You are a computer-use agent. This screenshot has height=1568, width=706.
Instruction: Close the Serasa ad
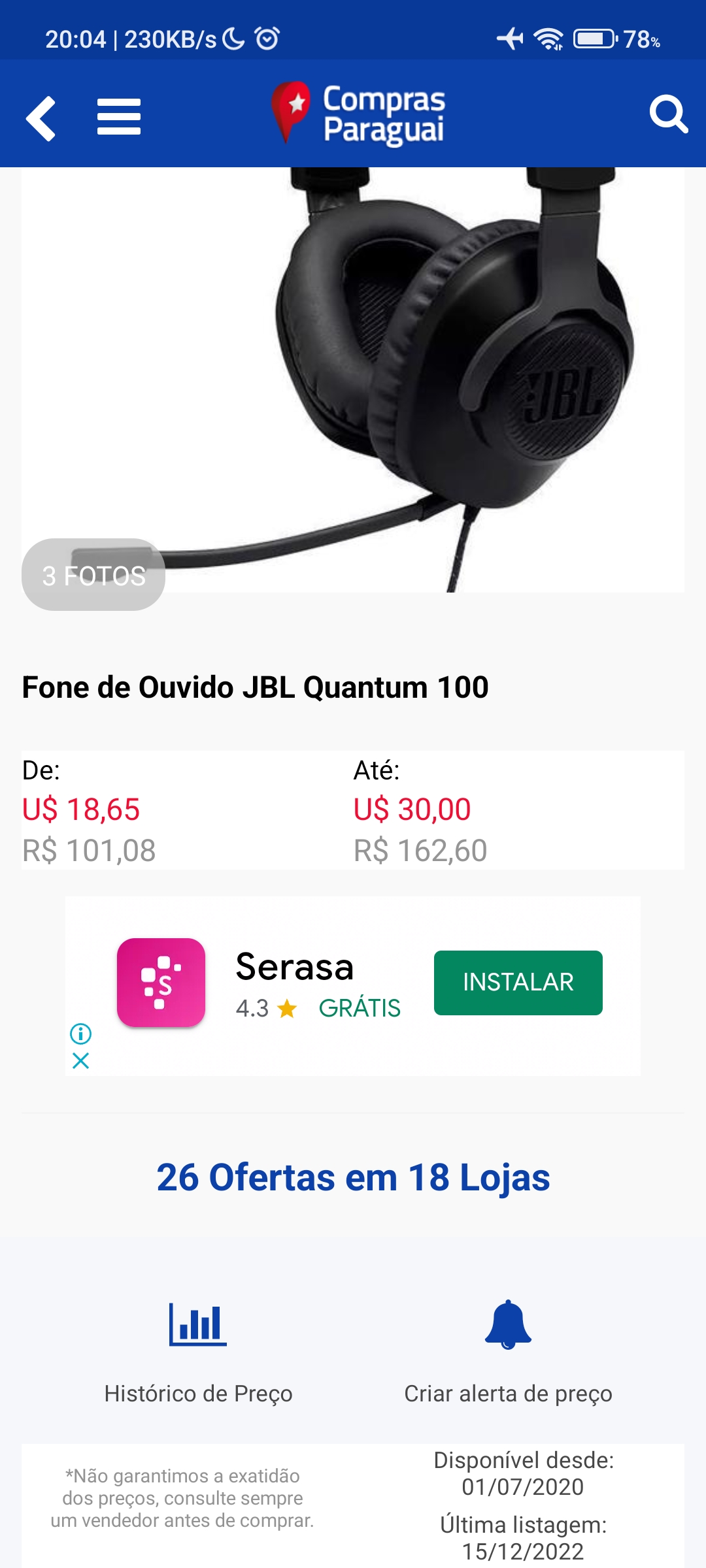click(81, 1060)
